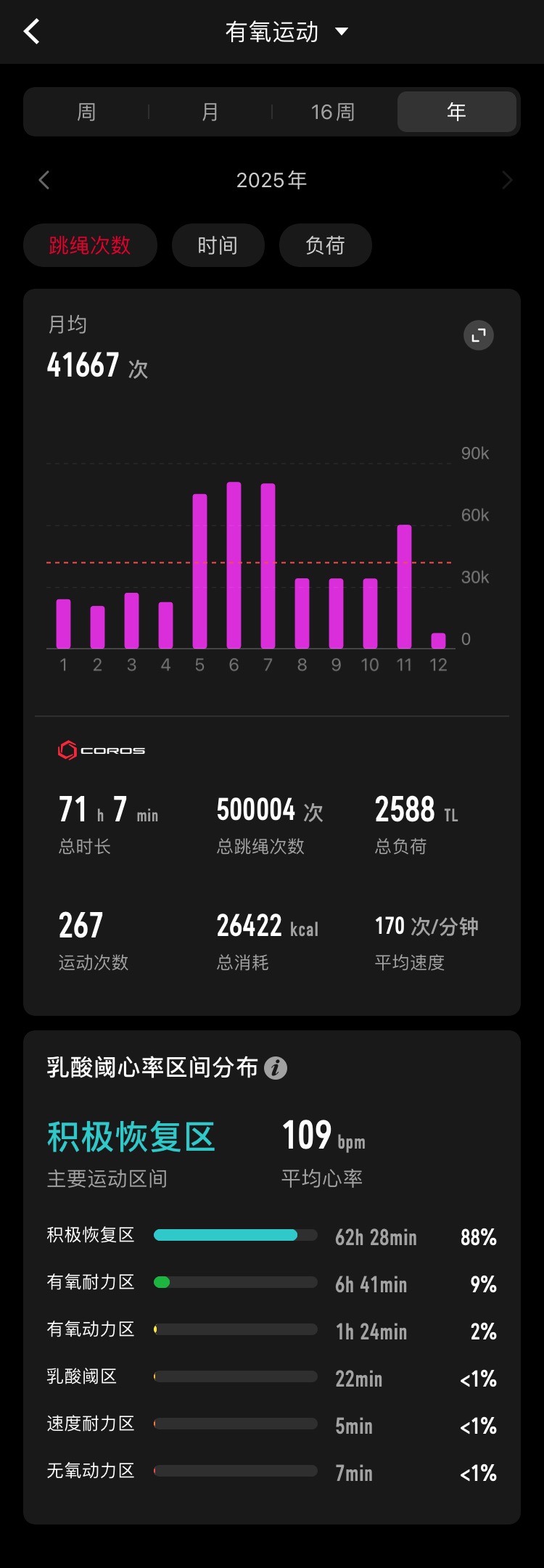Switch to the 周 tab
The image size is (544, 1568).
click(86, 112)
